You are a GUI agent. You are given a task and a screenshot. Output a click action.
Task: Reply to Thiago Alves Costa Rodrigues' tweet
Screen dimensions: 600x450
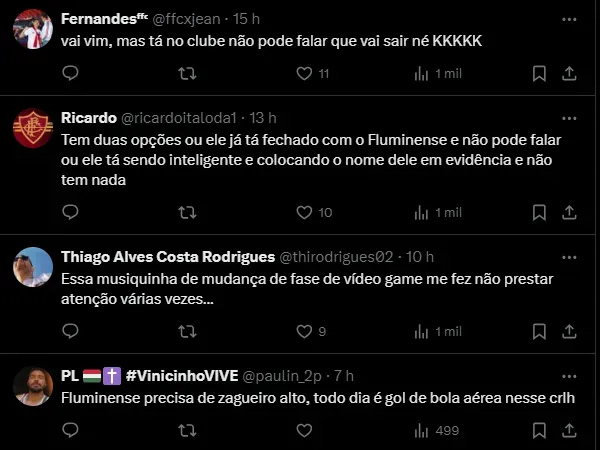70,331
